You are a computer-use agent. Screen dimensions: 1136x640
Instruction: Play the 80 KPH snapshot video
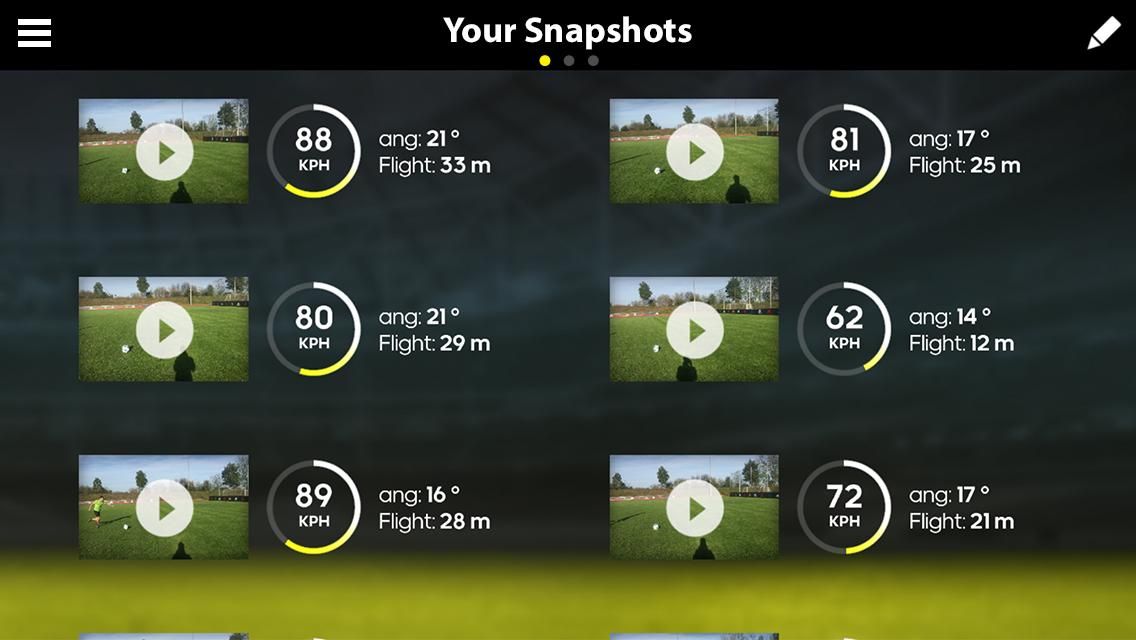pos(164,330)
